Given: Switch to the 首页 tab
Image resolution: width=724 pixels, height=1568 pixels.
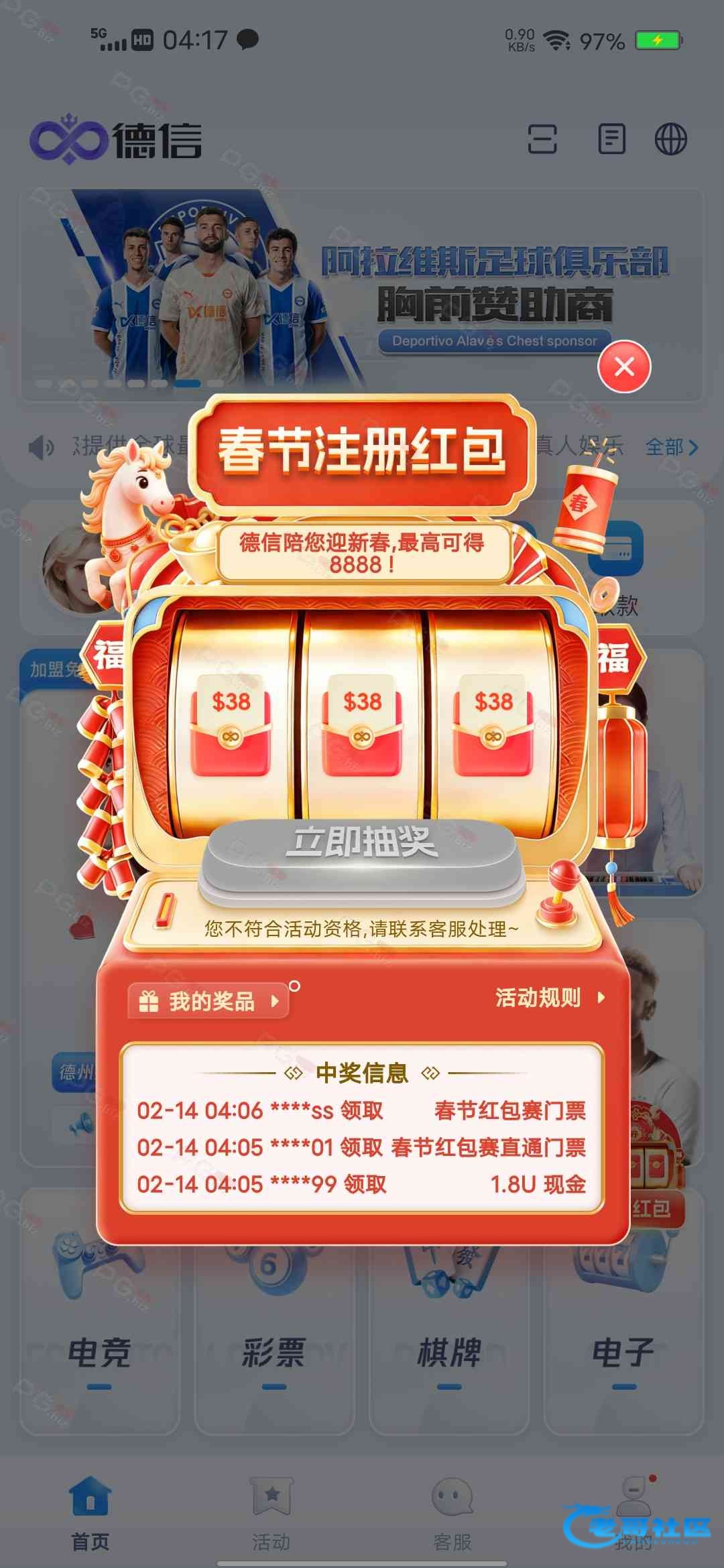Looking at the screenshot, I should click(90, 1513).
